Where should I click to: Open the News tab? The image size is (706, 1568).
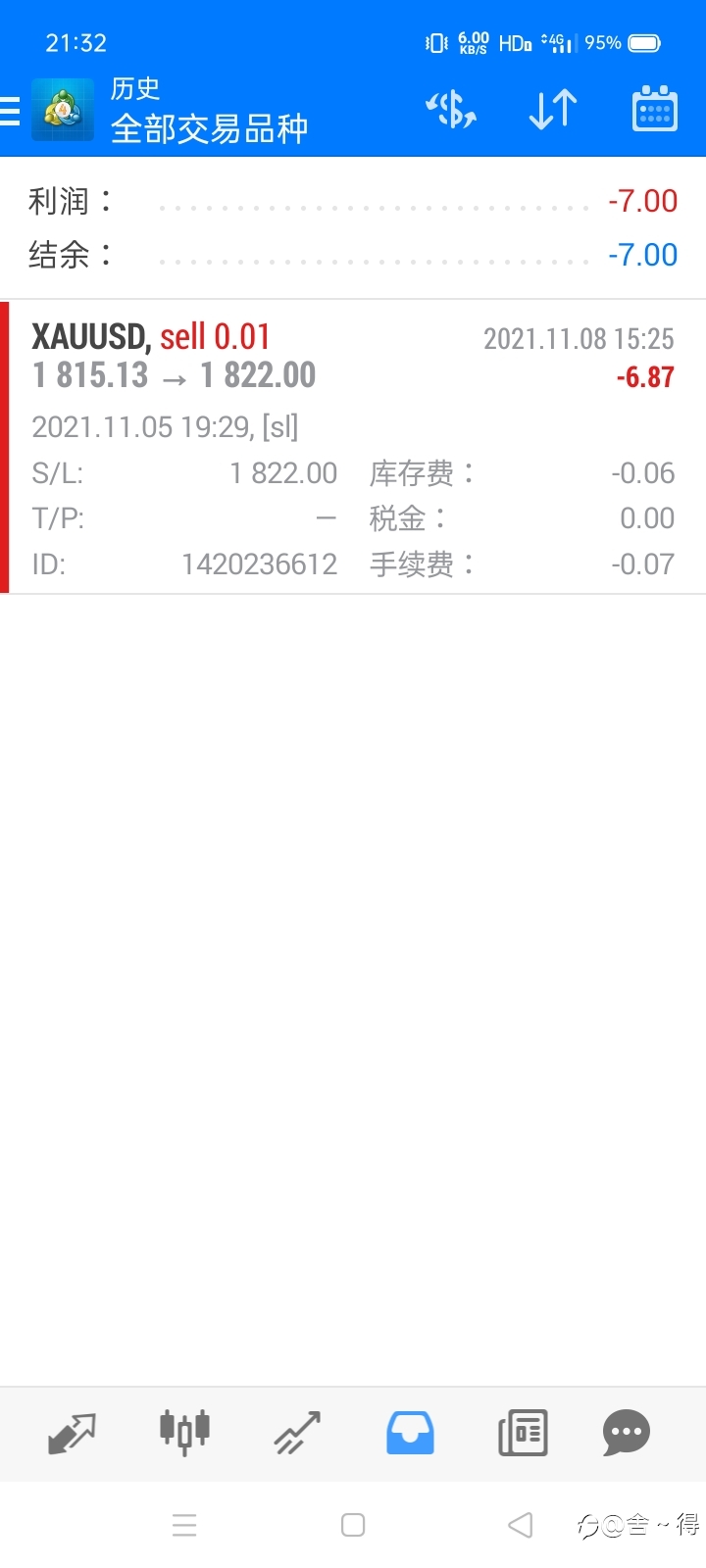pos(523,1433)
